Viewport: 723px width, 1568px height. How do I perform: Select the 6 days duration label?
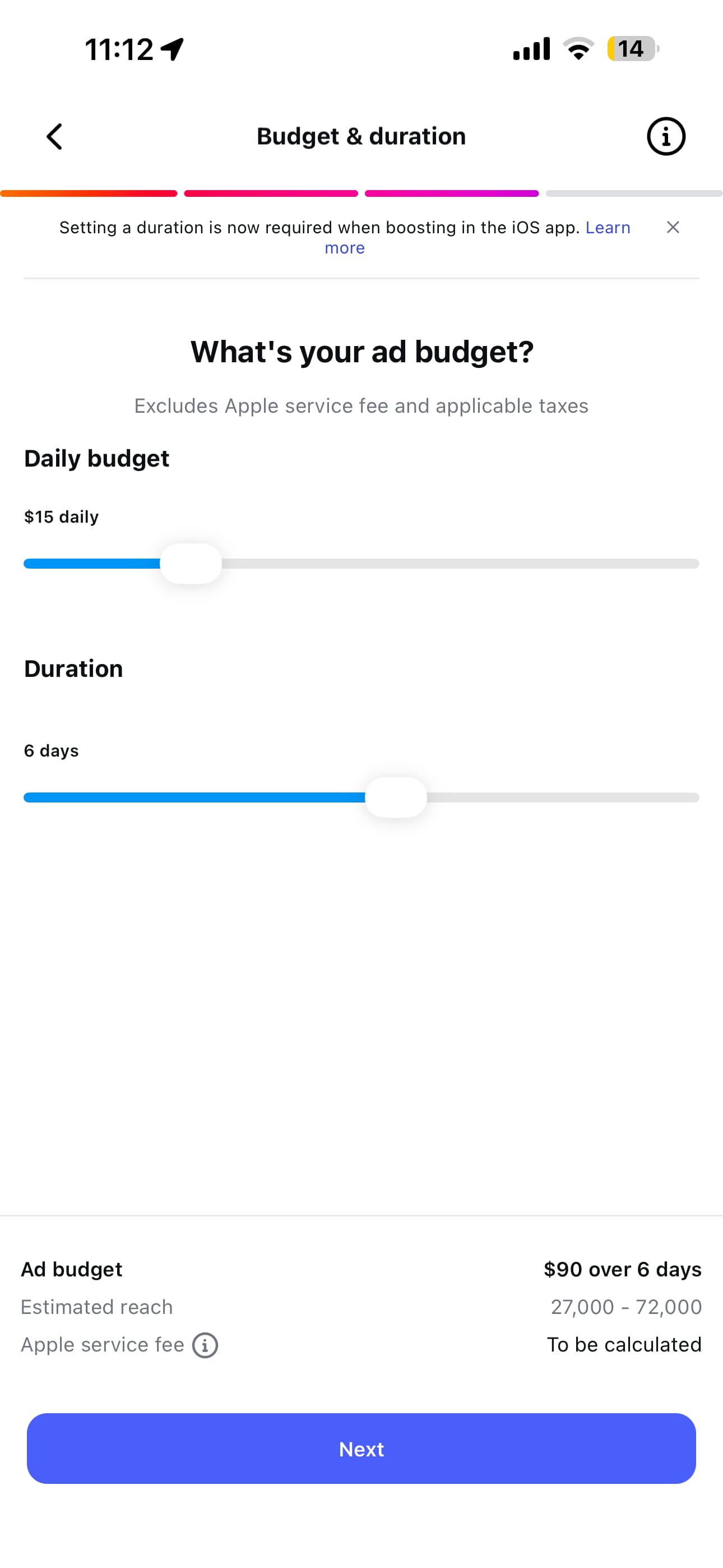click(x=51, y=750)
